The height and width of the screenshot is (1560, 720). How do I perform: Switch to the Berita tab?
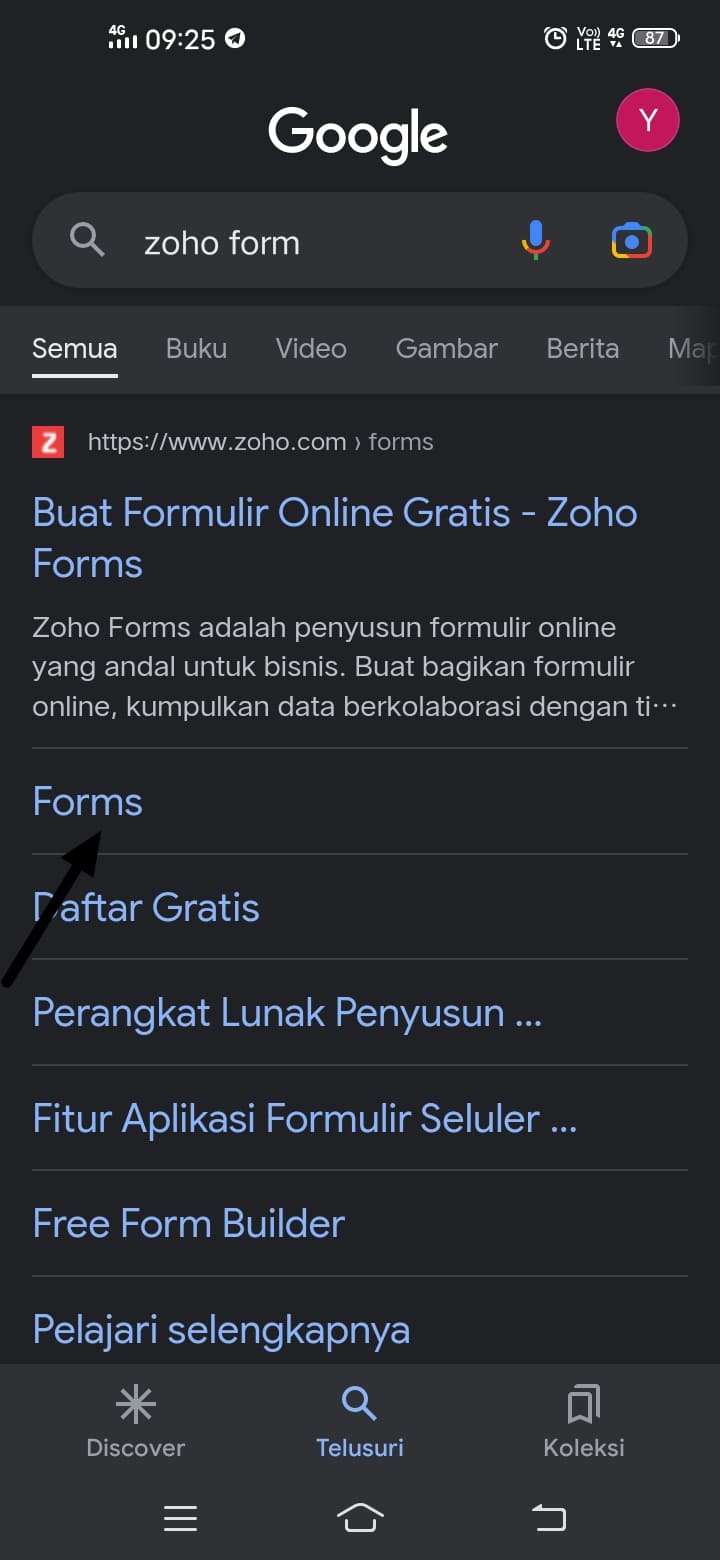point(582,348)
